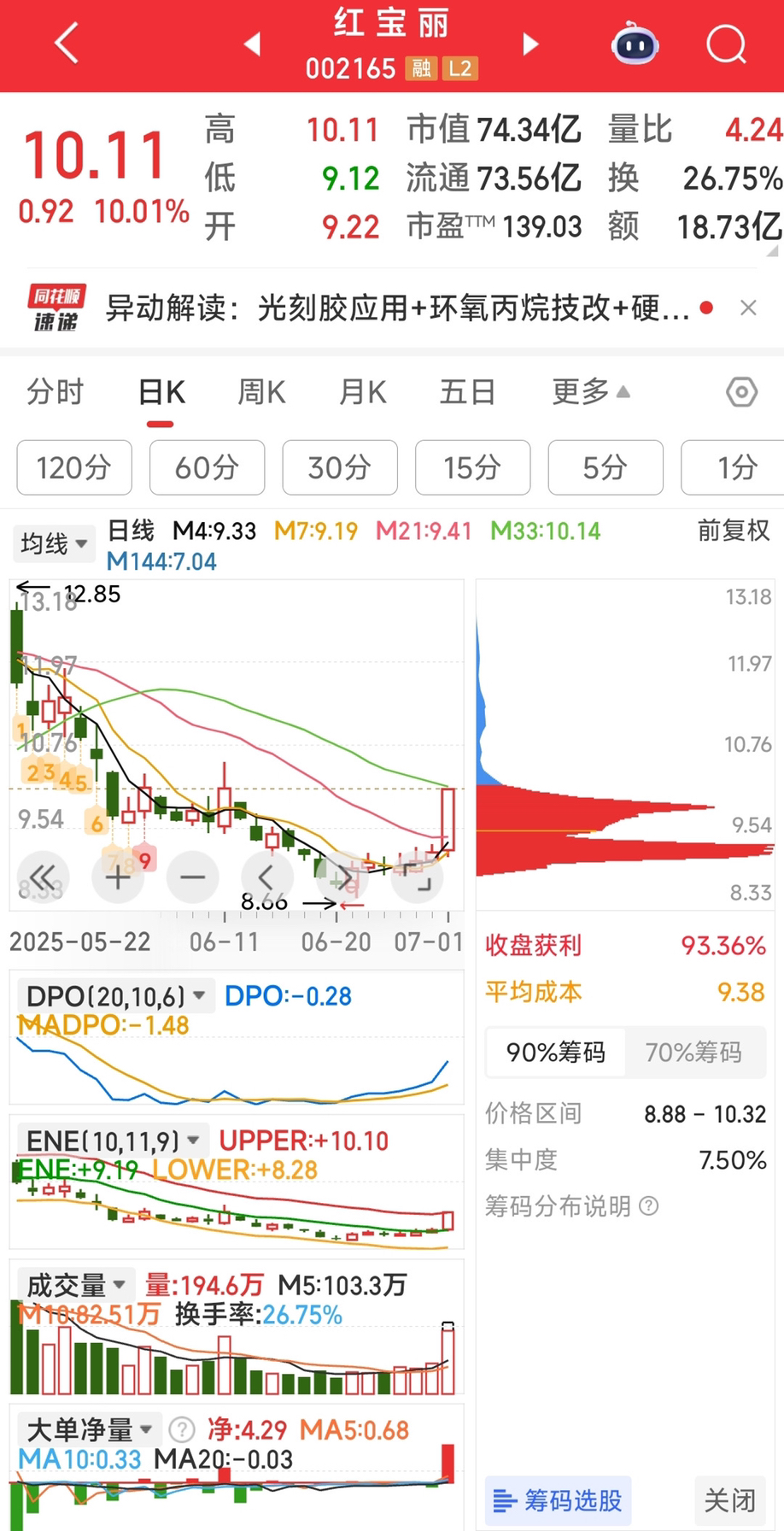The width and height of the screenshot is (784, 1531).
Task: Switch to the 五日 tab
Action: coord(467,392)
